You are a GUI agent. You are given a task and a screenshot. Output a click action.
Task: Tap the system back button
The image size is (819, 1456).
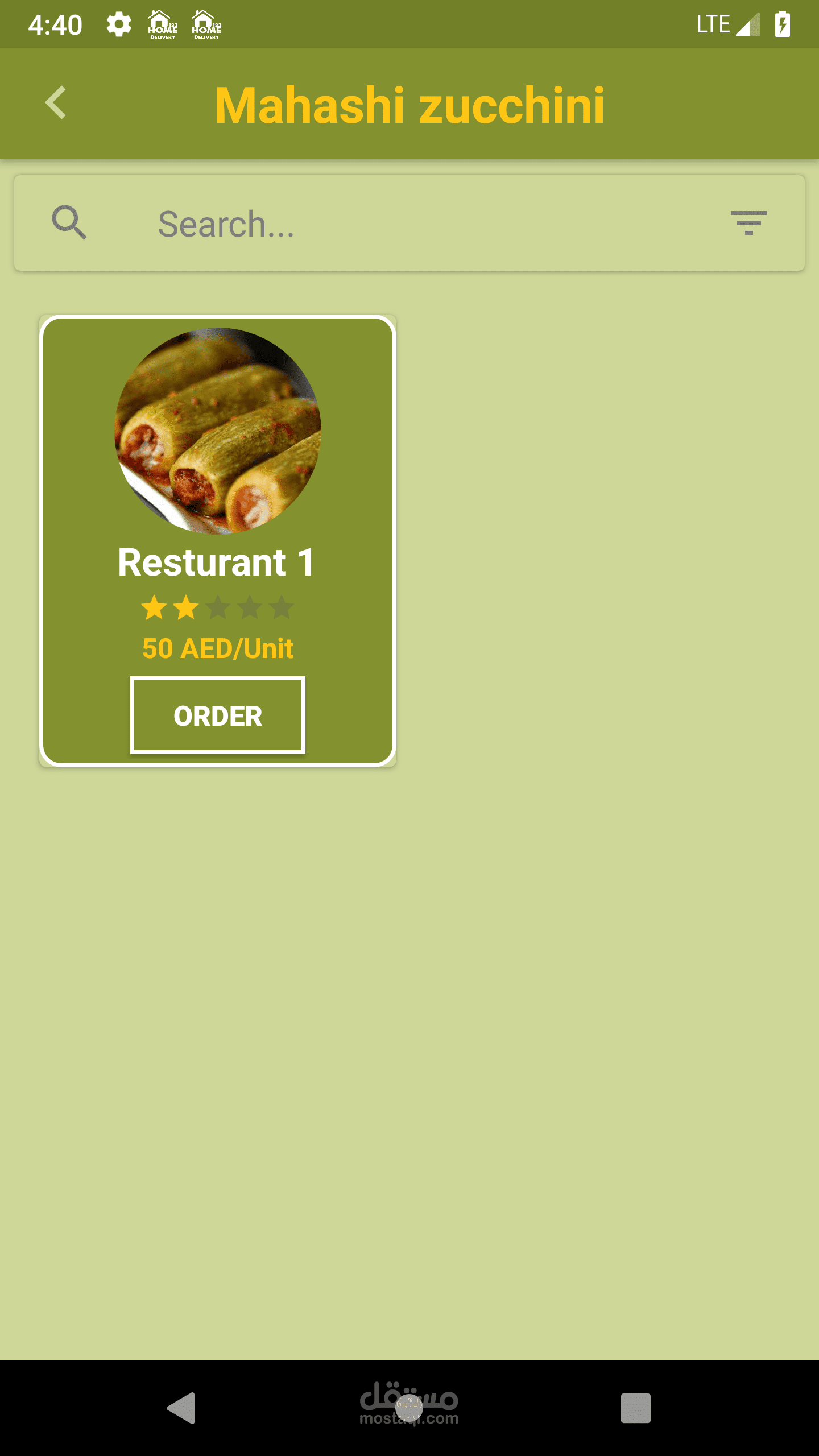(181, 1408)
